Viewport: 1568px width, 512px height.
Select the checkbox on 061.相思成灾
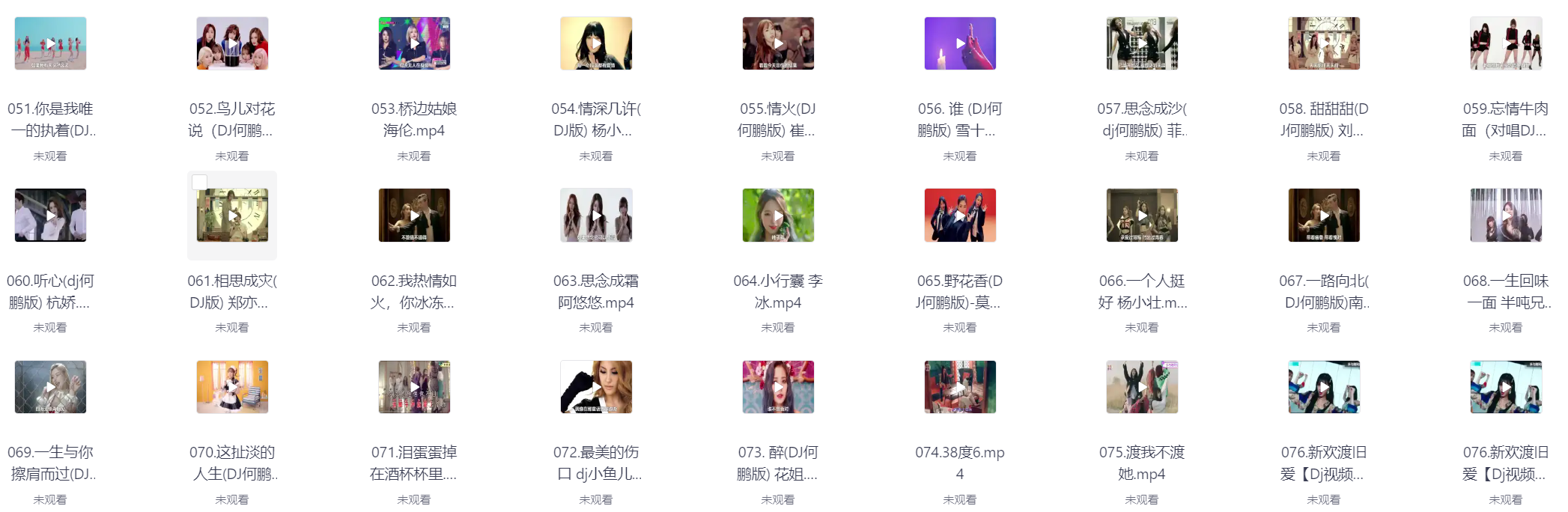pyautogui.click(x=199, y=182)
